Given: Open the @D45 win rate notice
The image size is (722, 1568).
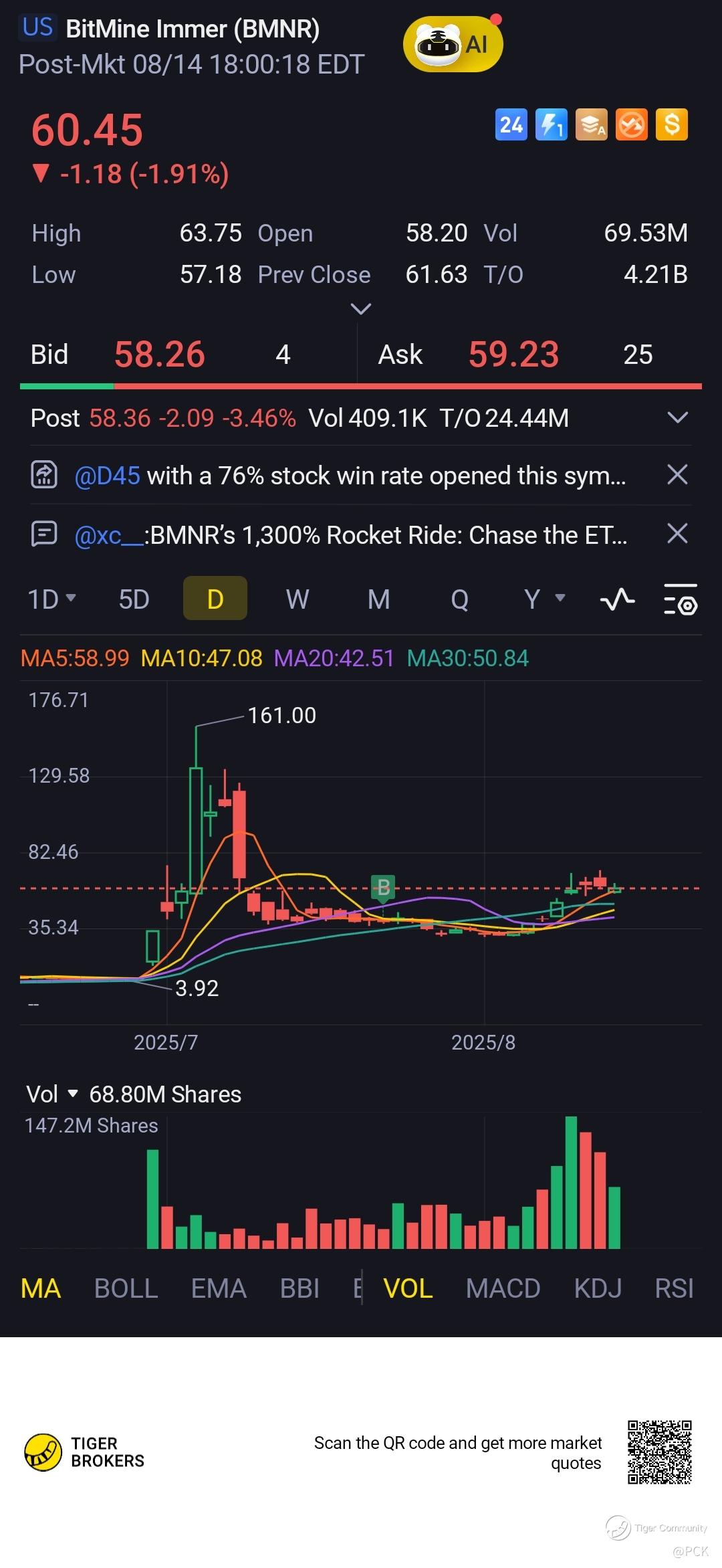Looking at the screenshot, I should (350, 476).
